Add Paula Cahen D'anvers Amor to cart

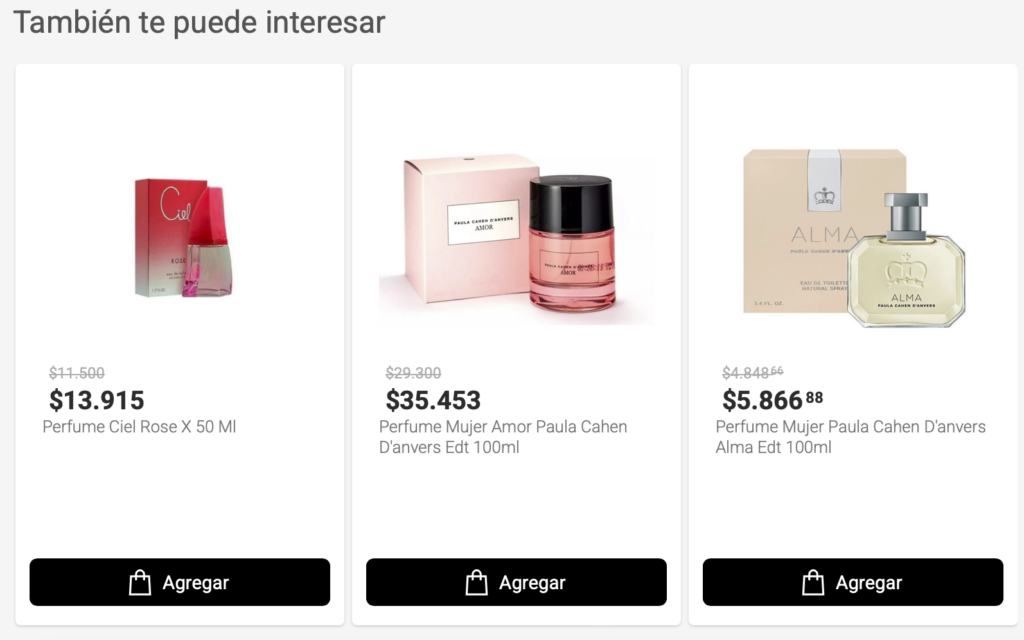pyautogui.click(x=516, y=582)
